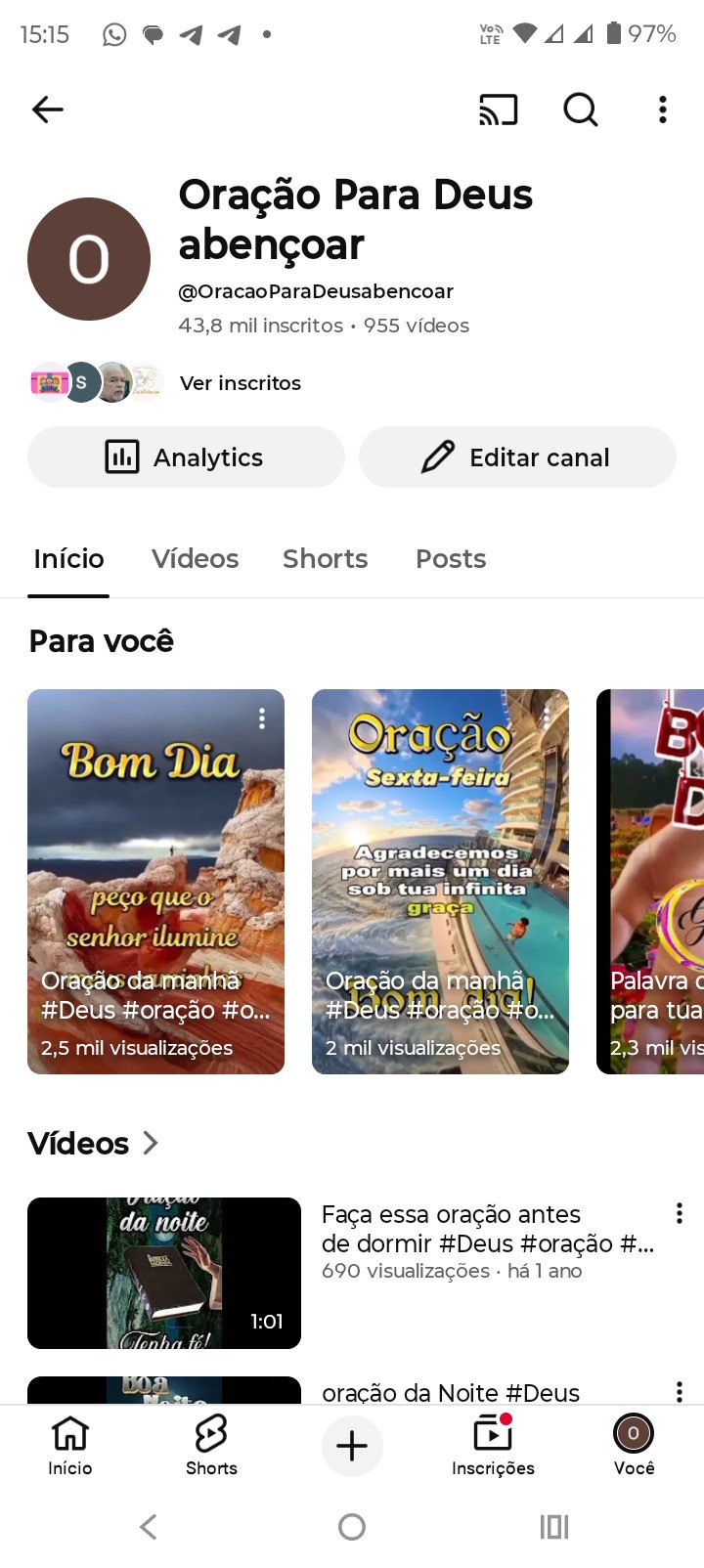Screen dimensions: 704x1568
Task: Click the back arrow at top left
Action: pos(47,109)
